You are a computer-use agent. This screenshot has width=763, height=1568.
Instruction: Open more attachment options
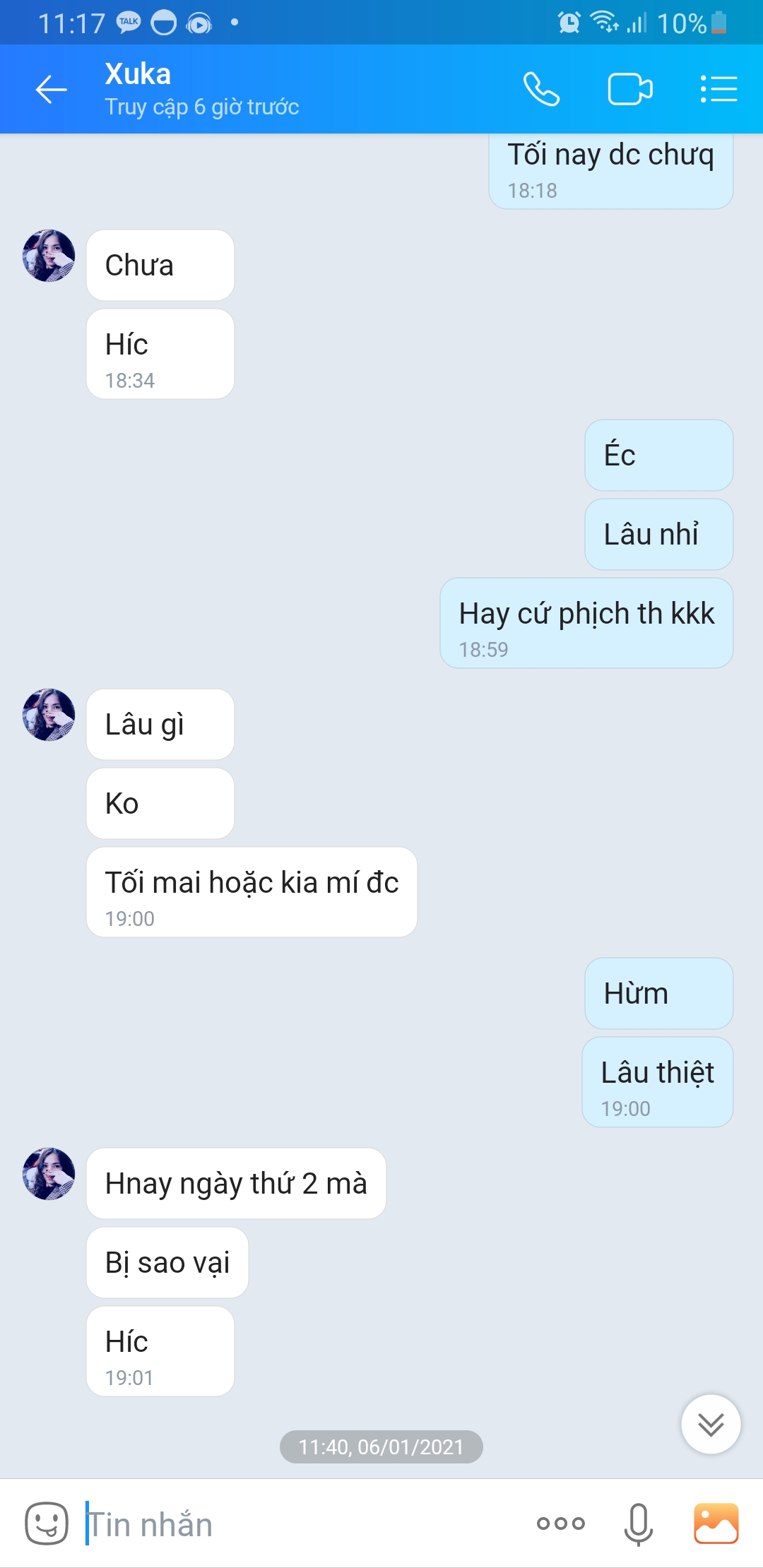pyautogui.click(x=560, y=1524)
